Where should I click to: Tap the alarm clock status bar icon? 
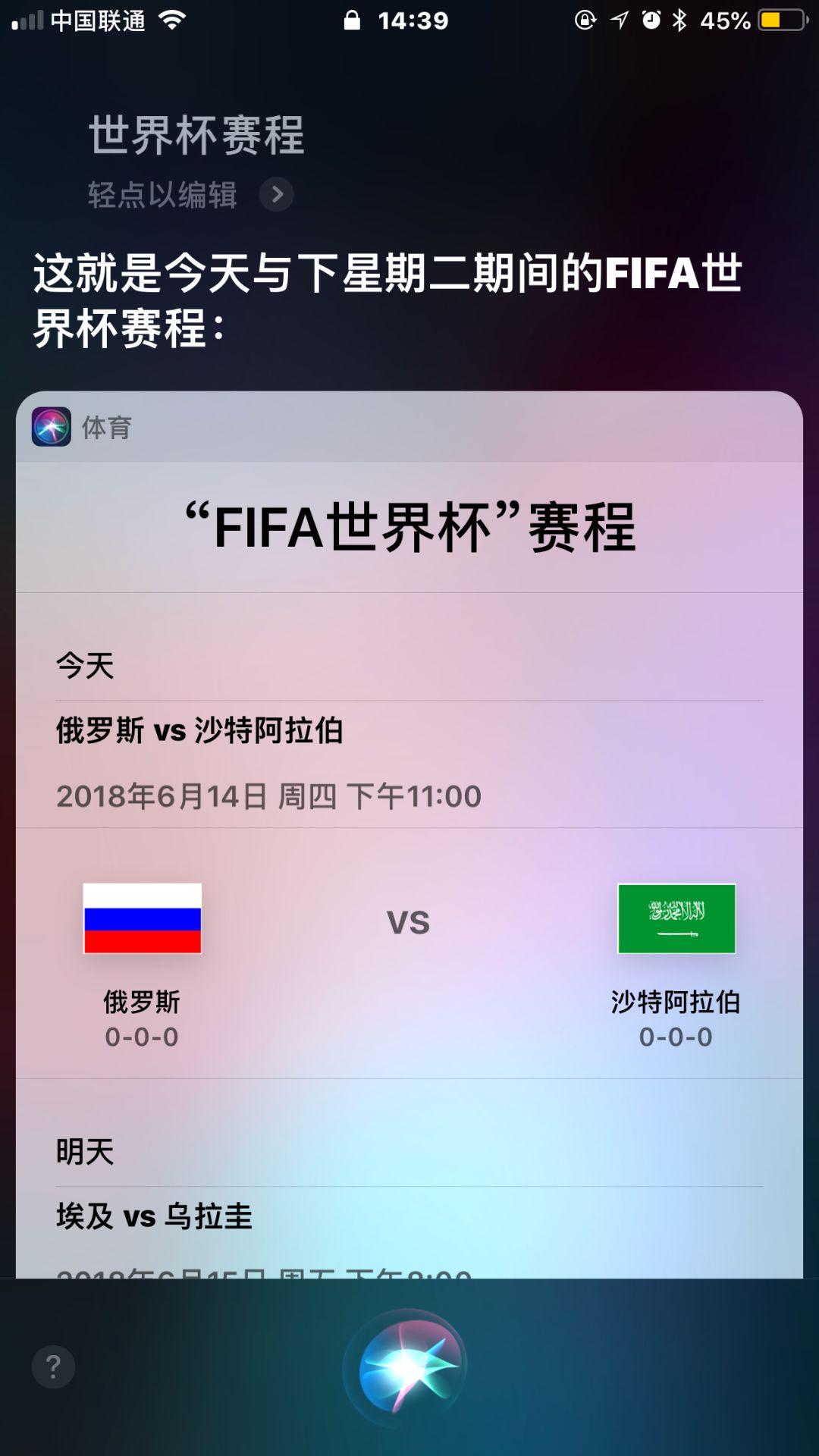pos(650,23)
